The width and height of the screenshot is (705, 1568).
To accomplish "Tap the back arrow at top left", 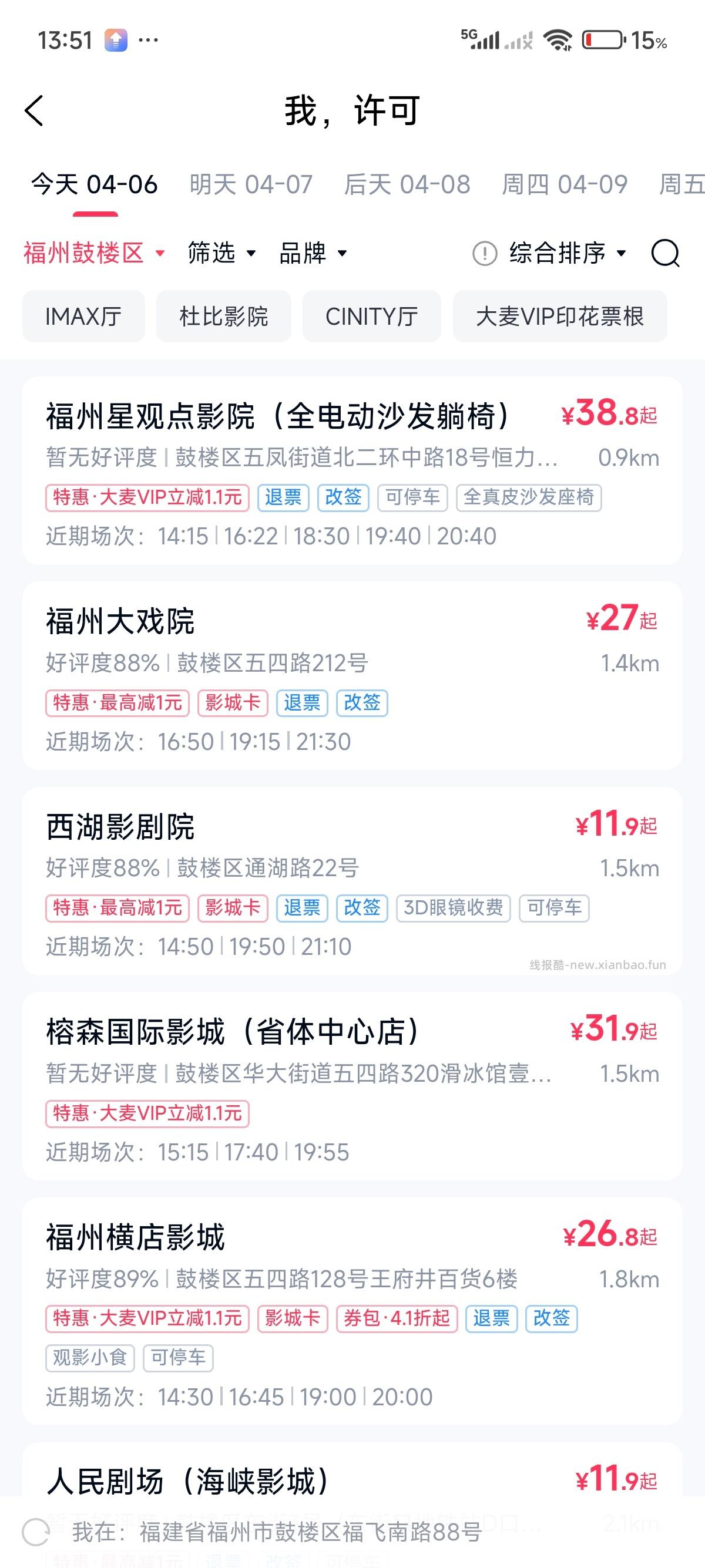I will click(x=35, y=112).
